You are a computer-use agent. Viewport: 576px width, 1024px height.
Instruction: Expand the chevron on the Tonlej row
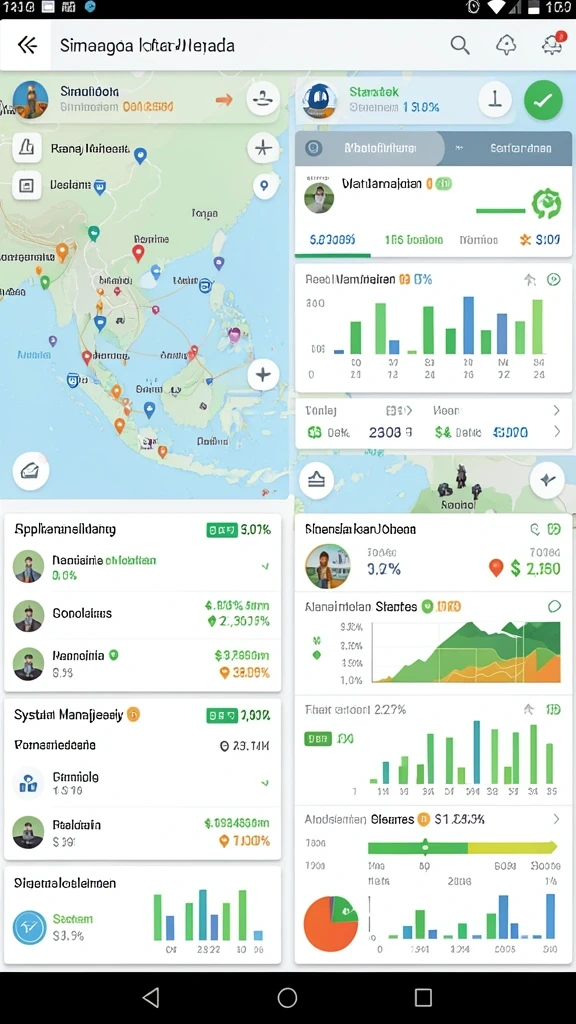pyautogui.click(x=556, y=411)
